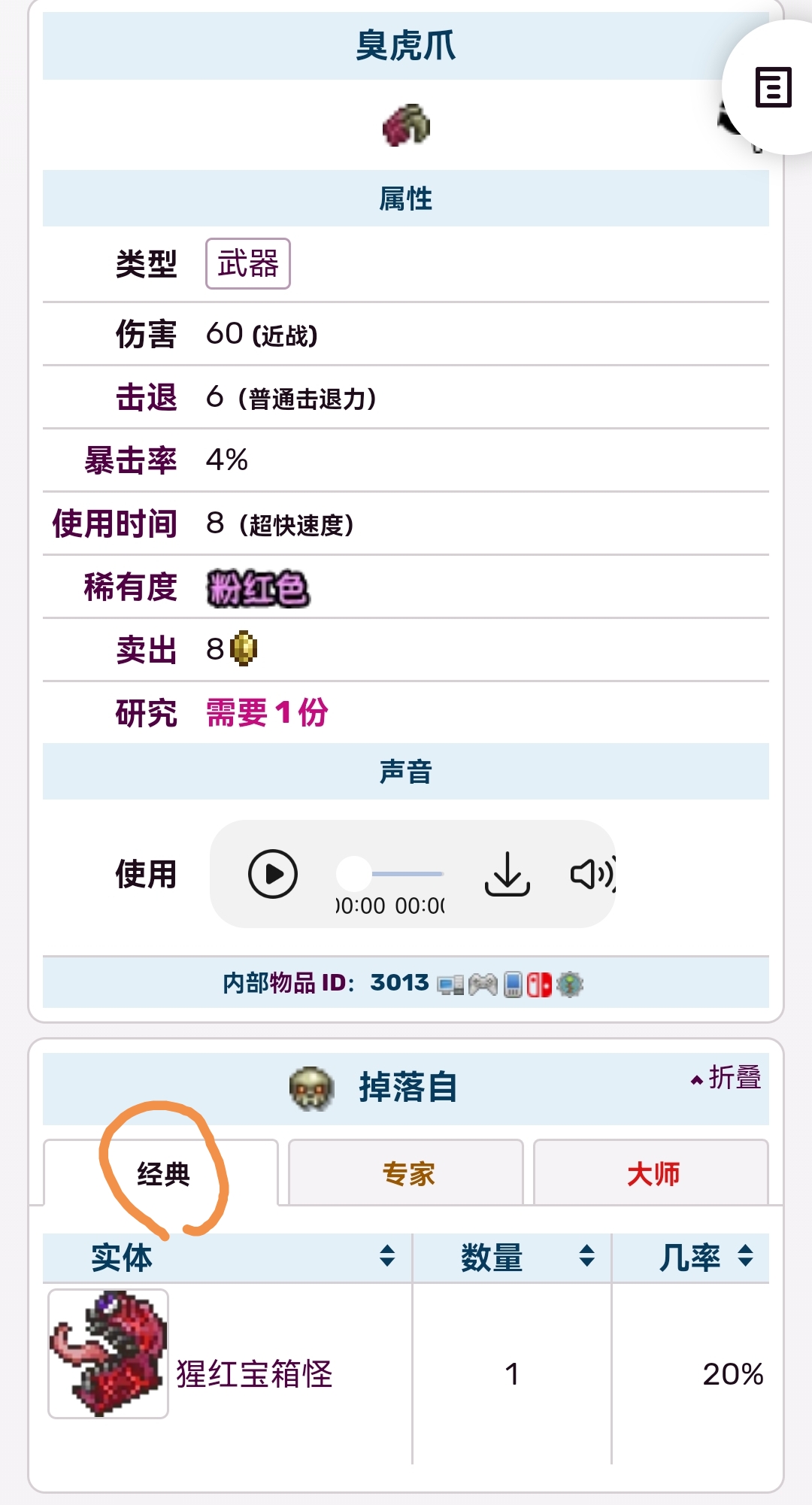The width and height of the screenshot is (812, 1505).
Task: Play the use sound effect
Action: (273, 874)
